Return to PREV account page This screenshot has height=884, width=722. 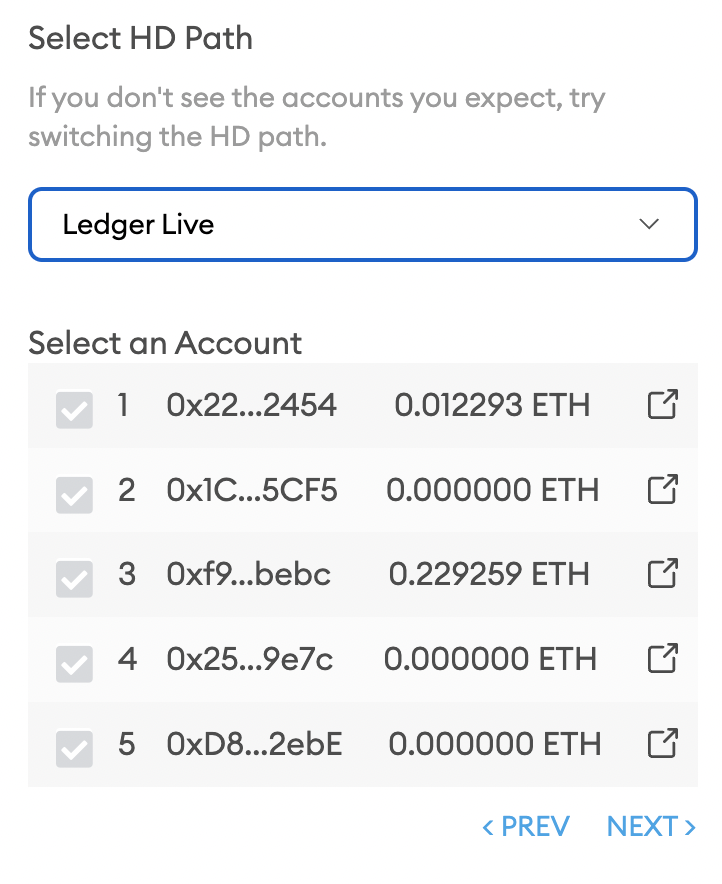tap(527, 827)
